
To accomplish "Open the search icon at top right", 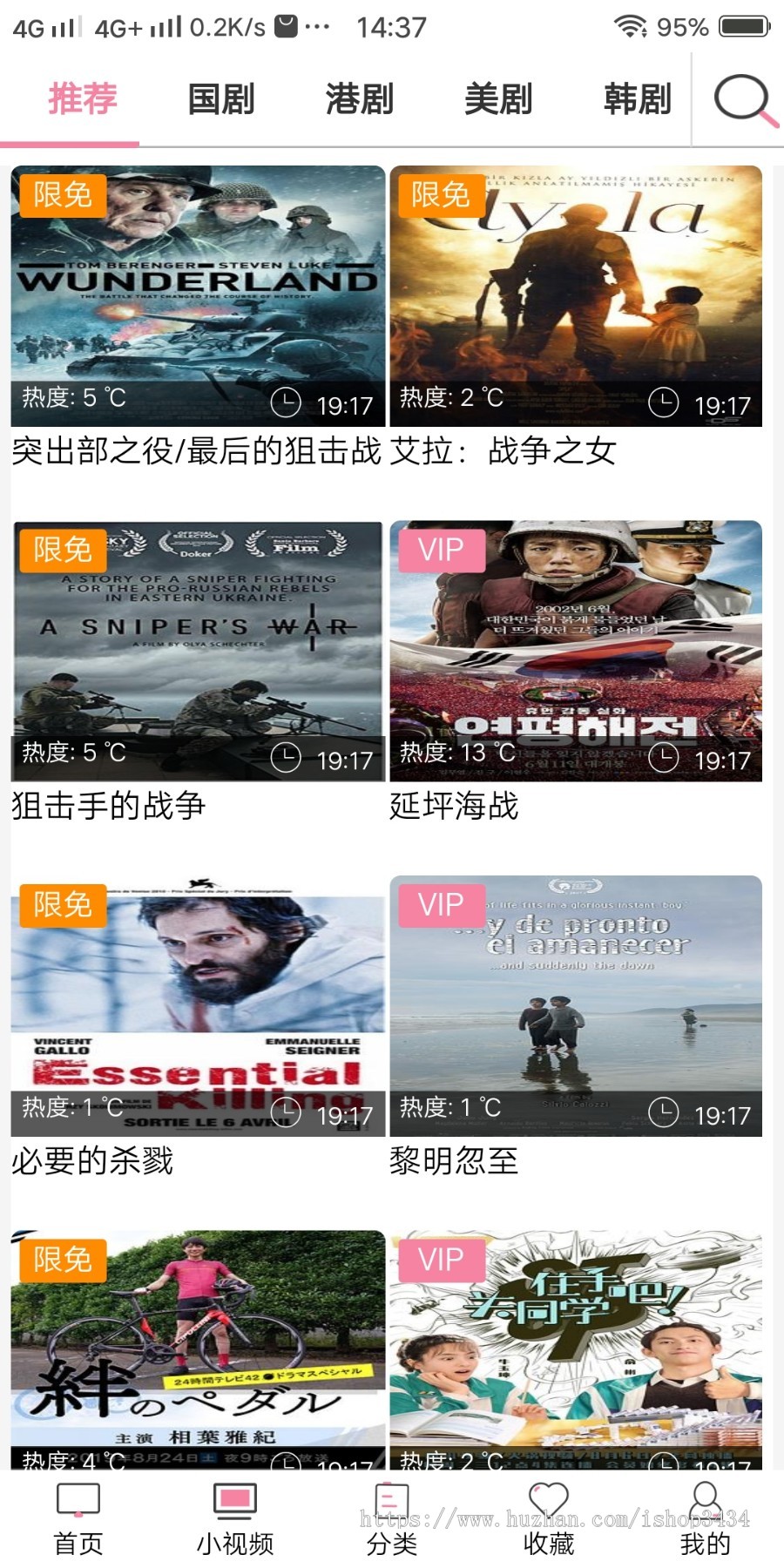I will (x=741, y=98).
